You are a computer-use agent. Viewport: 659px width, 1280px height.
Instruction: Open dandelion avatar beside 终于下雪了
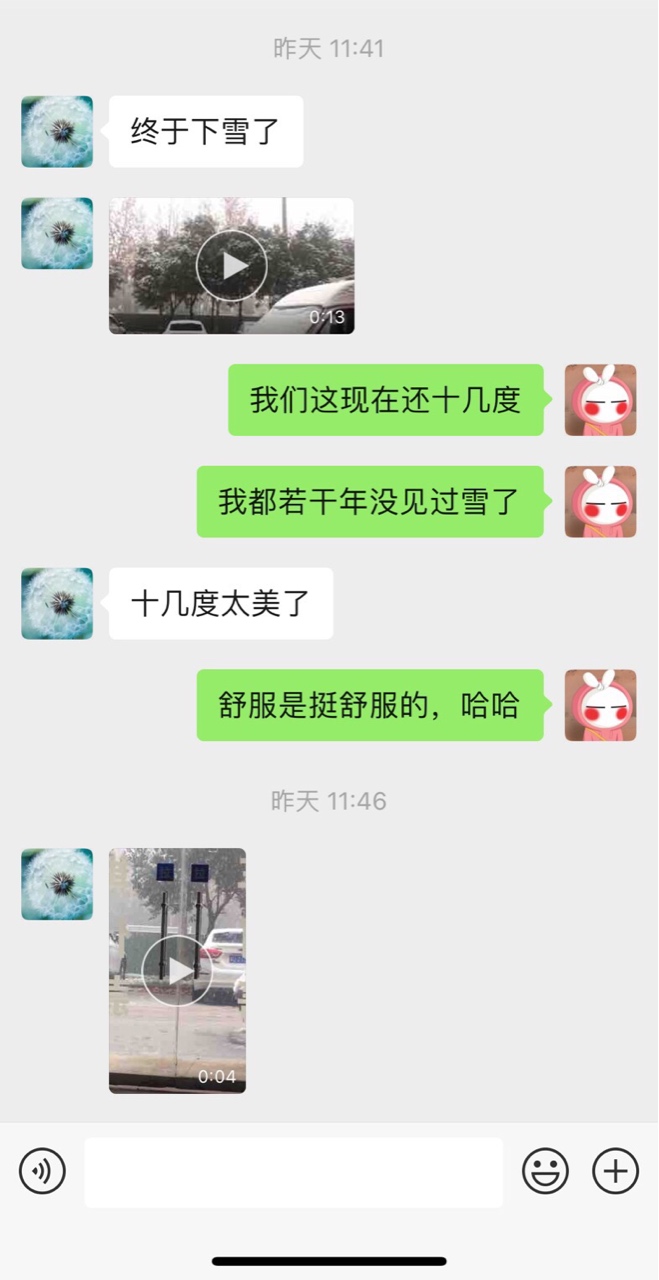[57, 132]
